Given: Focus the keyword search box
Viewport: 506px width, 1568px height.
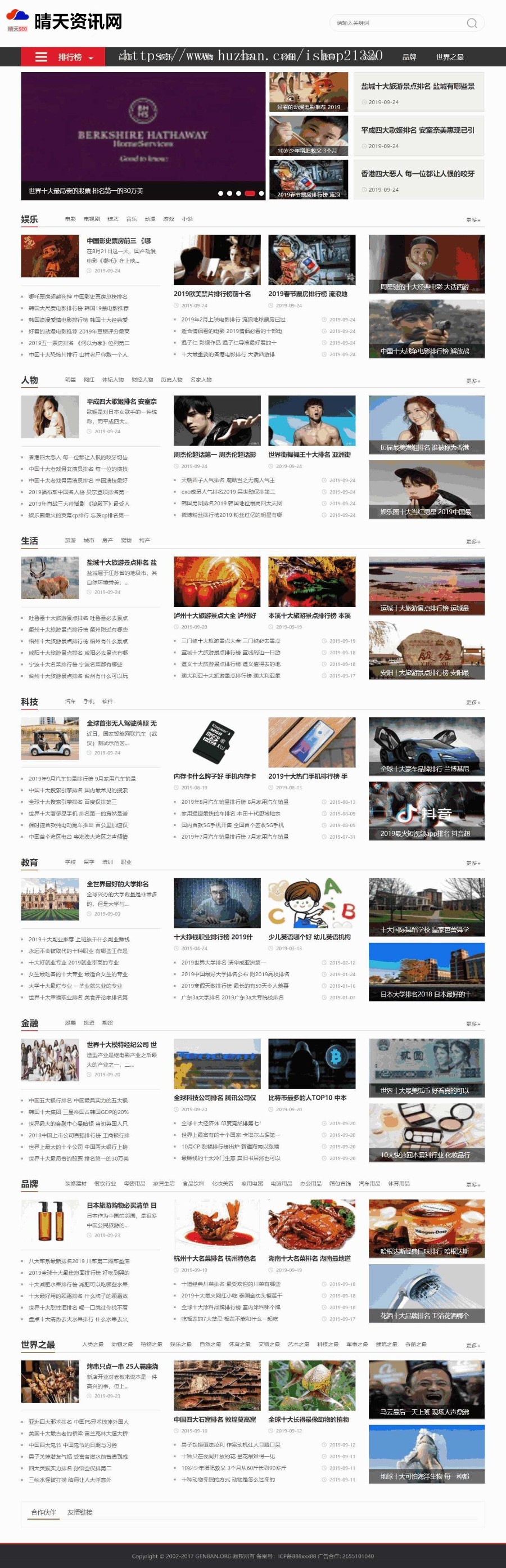Looking at the screenshot, I should [x=395, y=23].
